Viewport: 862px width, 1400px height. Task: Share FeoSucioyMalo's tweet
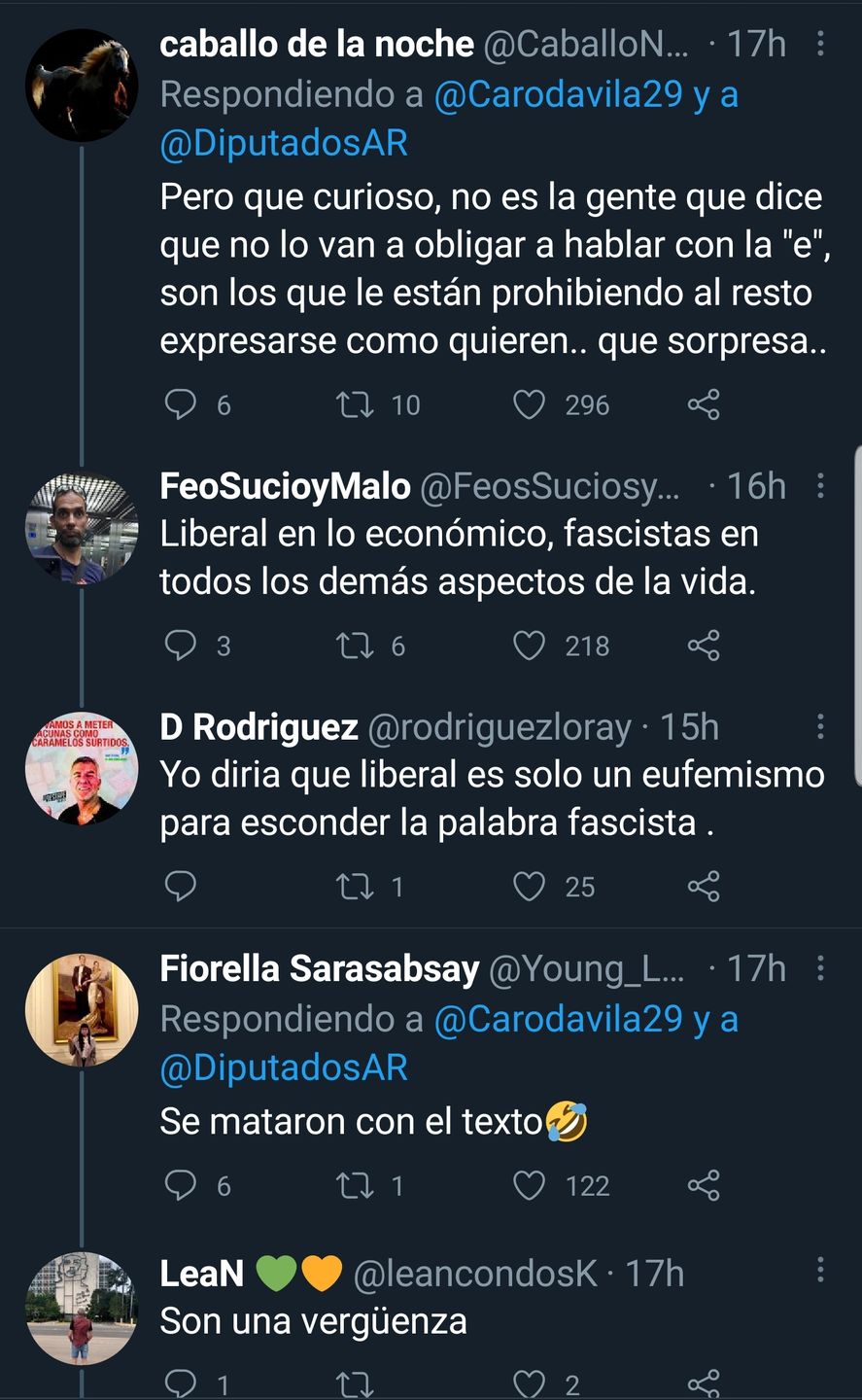704,645
